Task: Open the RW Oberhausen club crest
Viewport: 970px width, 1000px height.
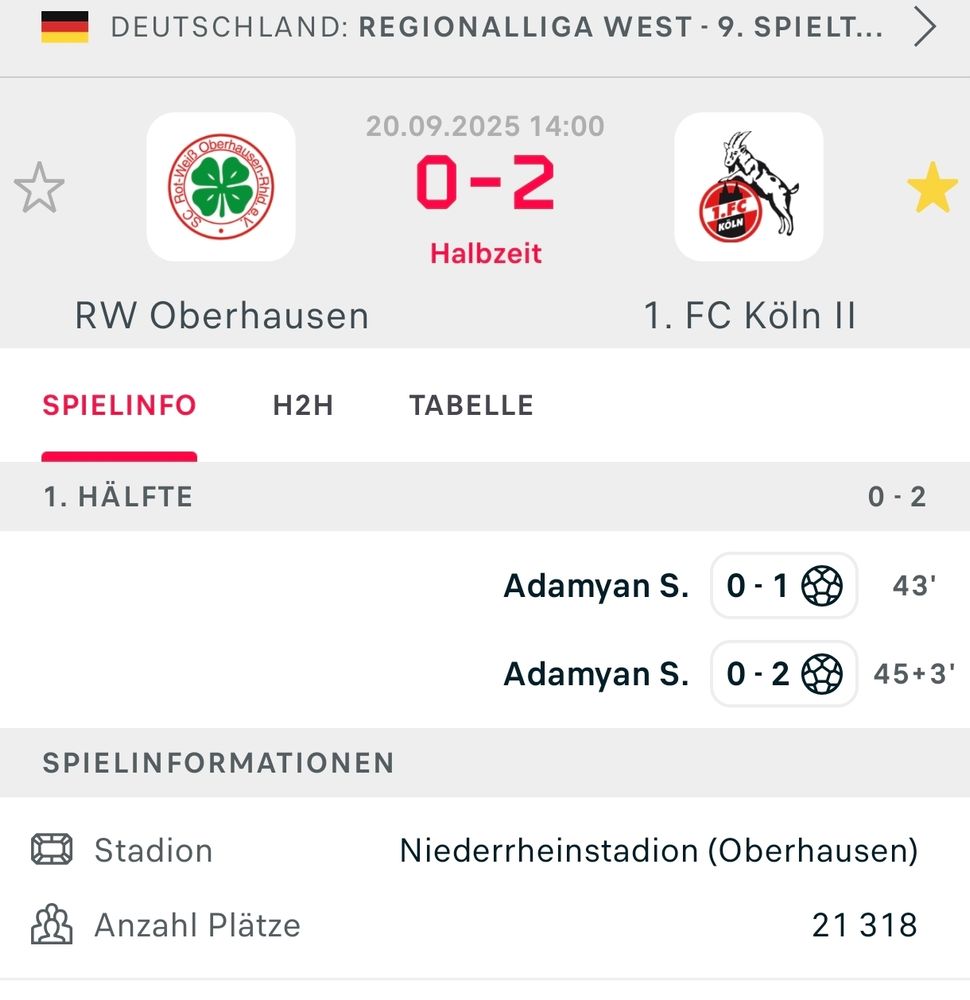Action: (220, 188)
